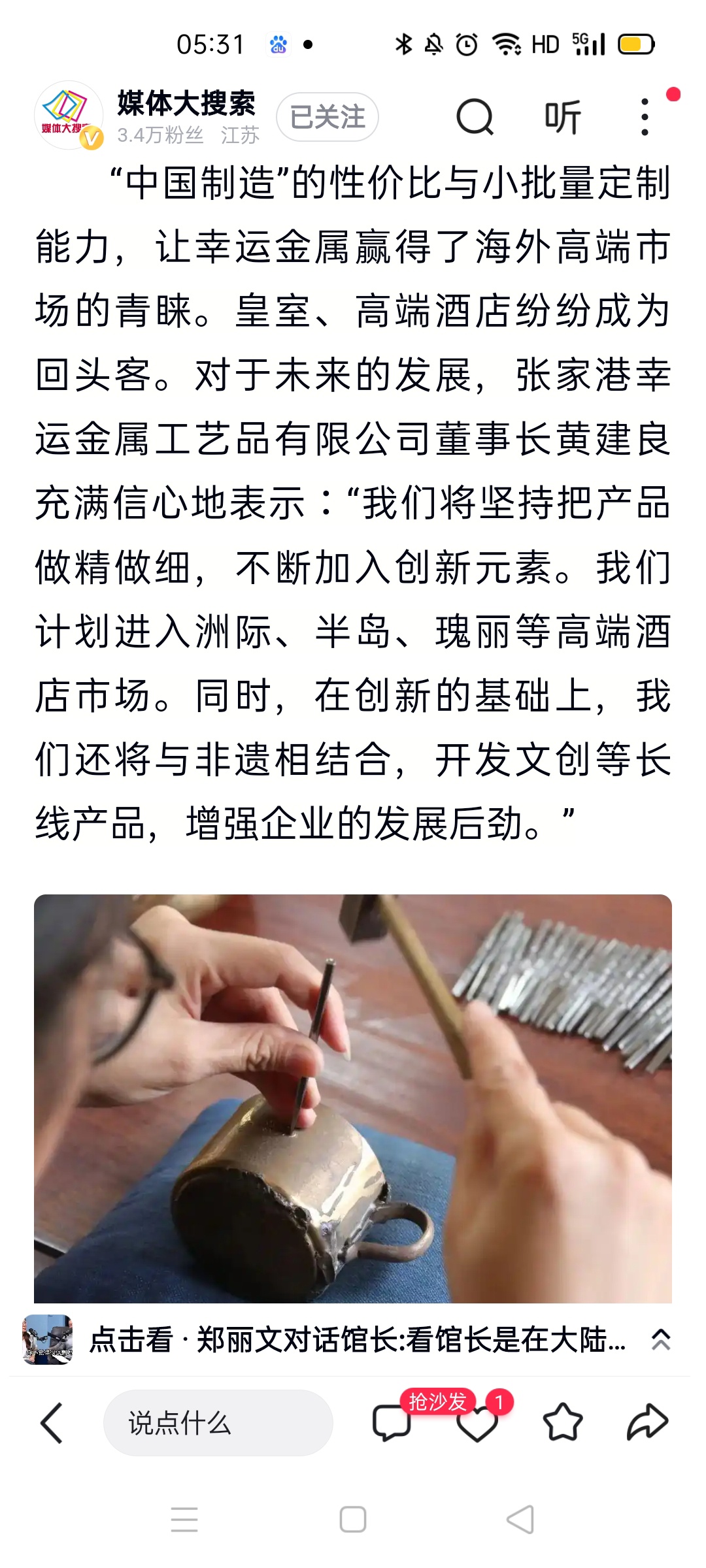Listen to article with 听 button
The height and width of the screenshot is (1568, 706).
562,118
